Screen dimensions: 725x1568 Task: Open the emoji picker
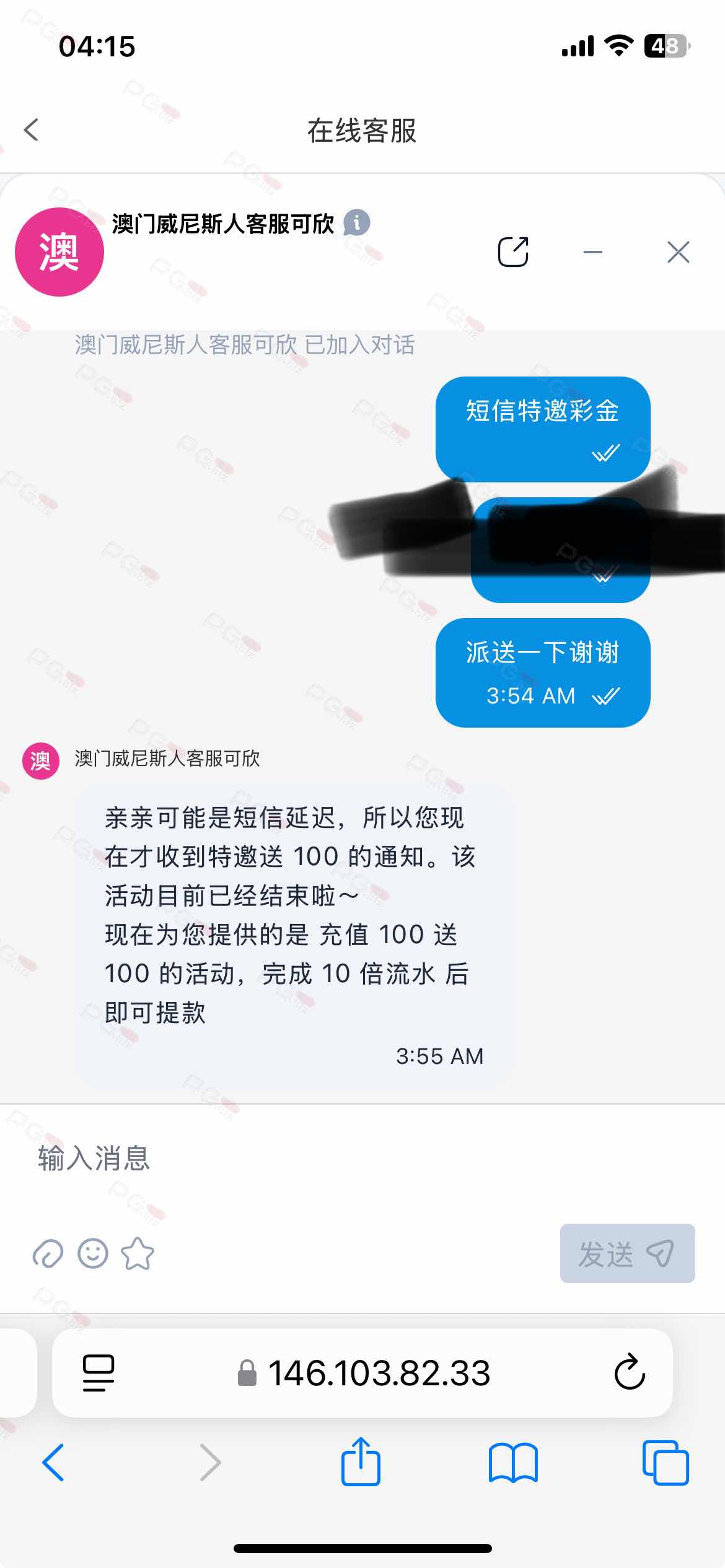[x=93, y=1254]
